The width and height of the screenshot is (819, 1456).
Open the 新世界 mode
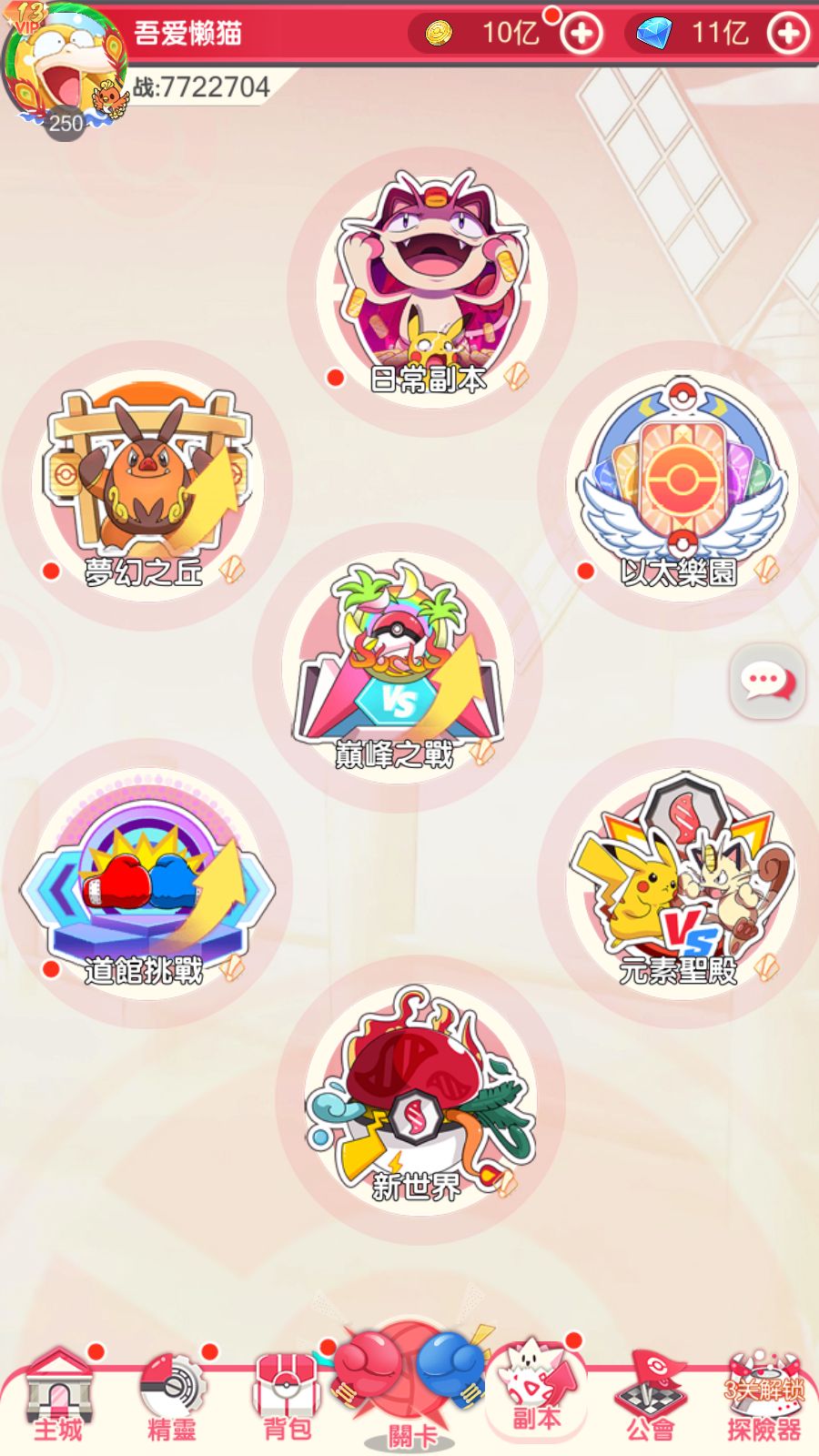pyautogui.click(x=419, y=1101)
